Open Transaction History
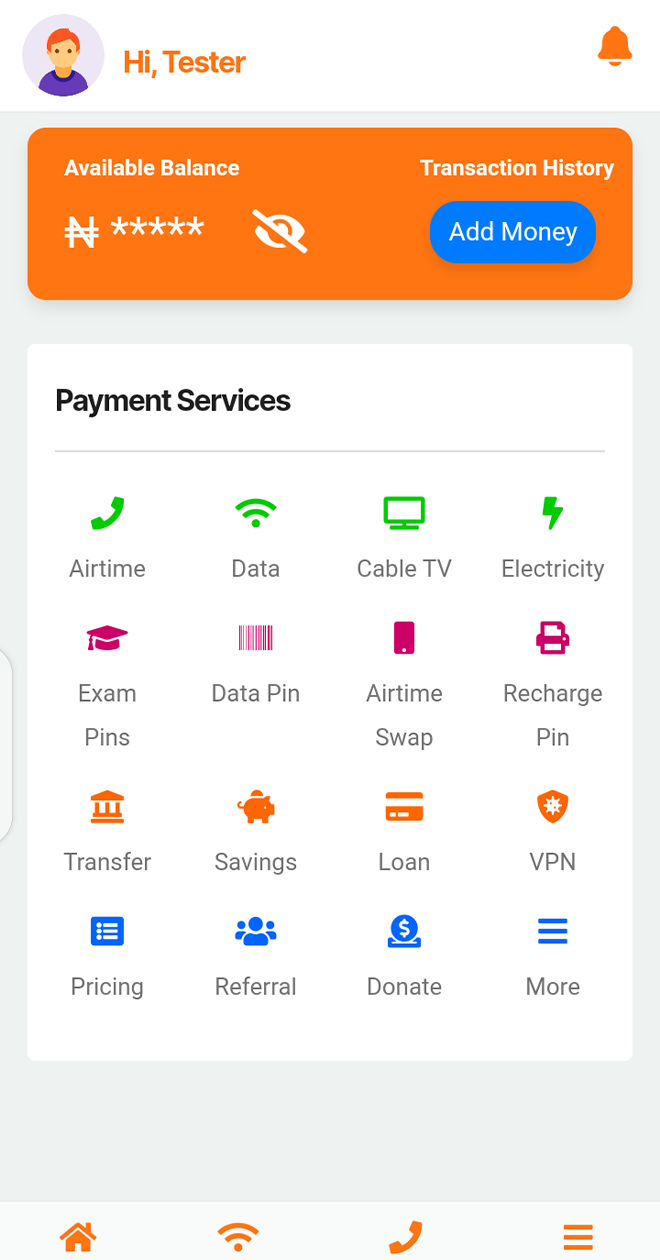660x1260 pixels. point(516,168)
